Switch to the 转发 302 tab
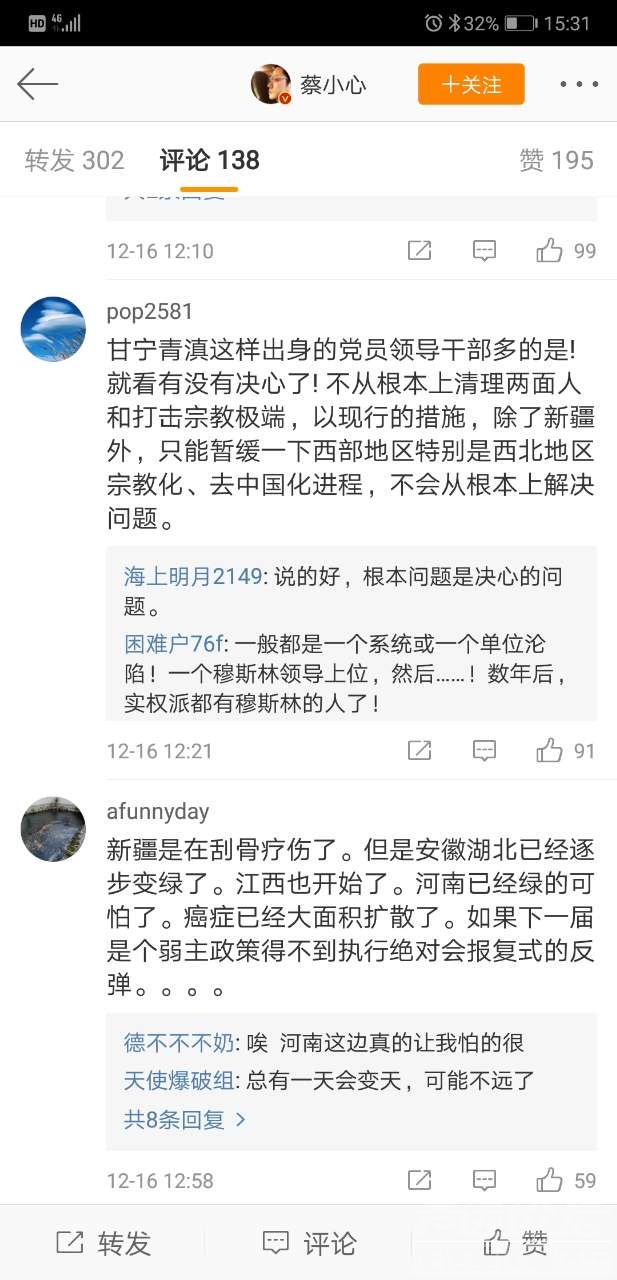 click(x=75, y=160)
